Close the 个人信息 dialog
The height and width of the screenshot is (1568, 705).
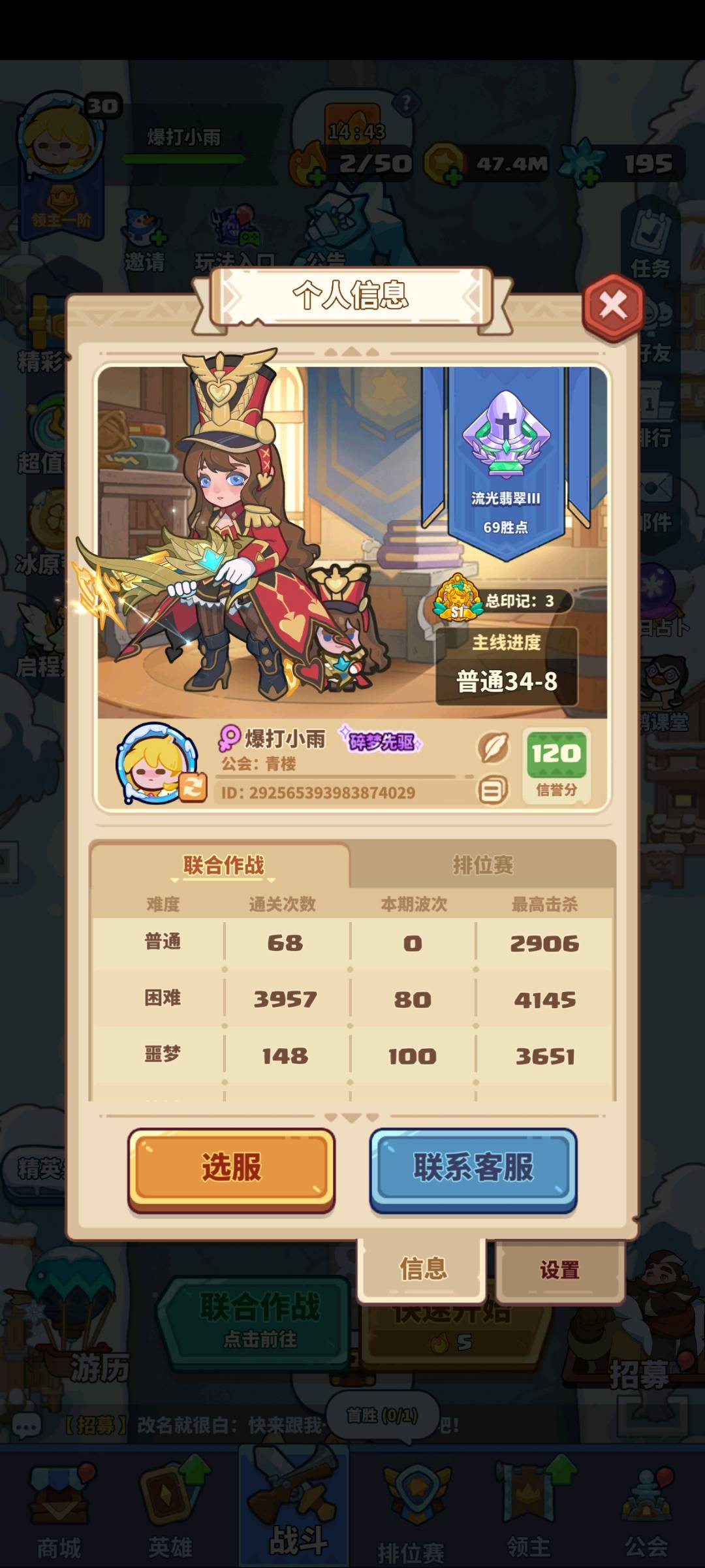tap(612, 305)
